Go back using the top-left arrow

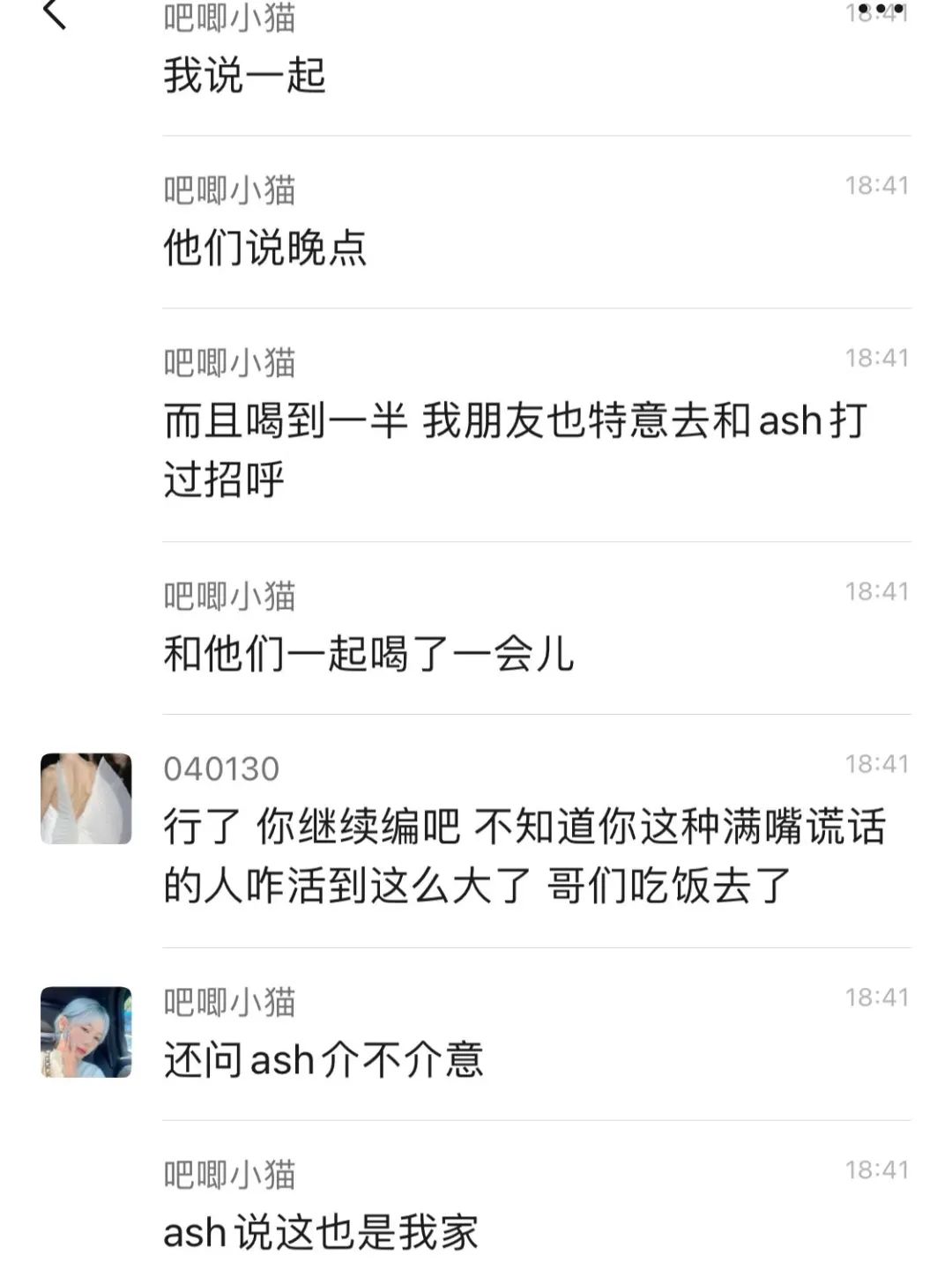(x=55, y=14)
